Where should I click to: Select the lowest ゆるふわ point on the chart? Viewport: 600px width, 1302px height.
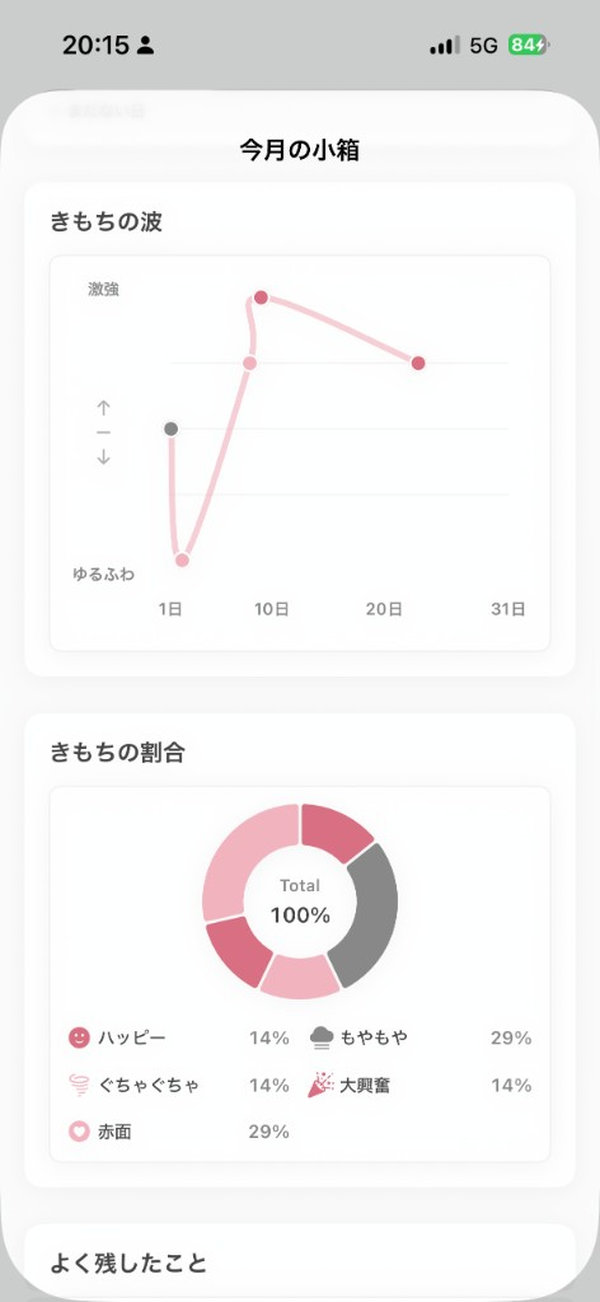point(182,560)
